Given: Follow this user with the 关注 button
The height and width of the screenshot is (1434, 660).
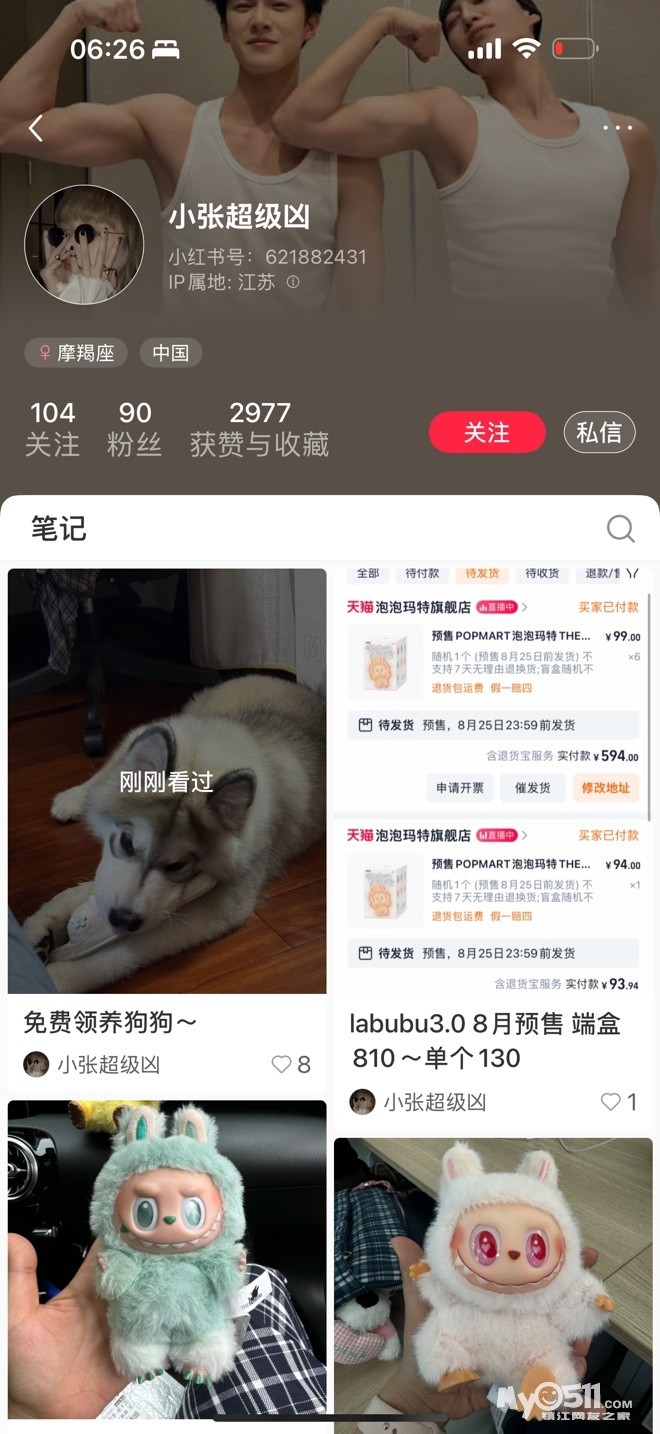Looking at the screenshot, I should (x=487, y=432).
